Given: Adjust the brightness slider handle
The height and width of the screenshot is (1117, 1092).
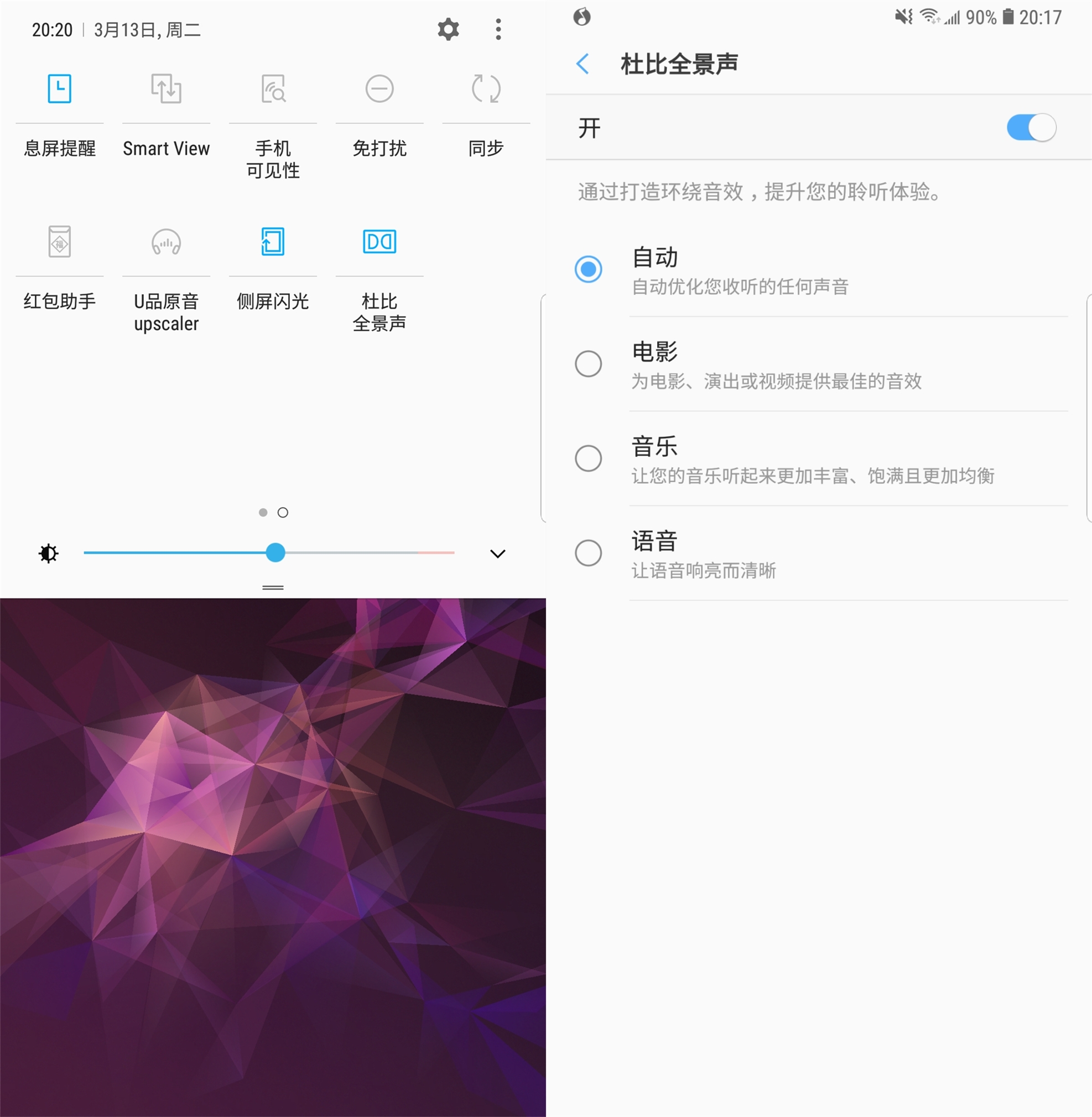Looking at the screenshot, I should 277,553.
